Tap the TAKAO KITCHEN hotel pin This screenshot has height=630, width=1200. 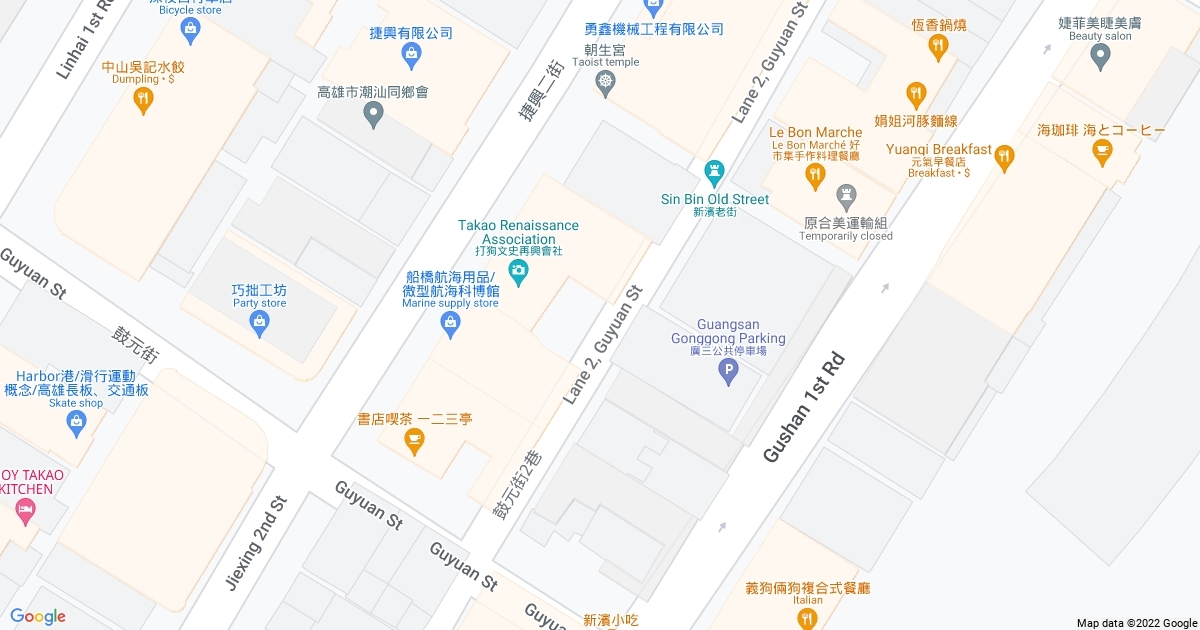tap(27, 512)
